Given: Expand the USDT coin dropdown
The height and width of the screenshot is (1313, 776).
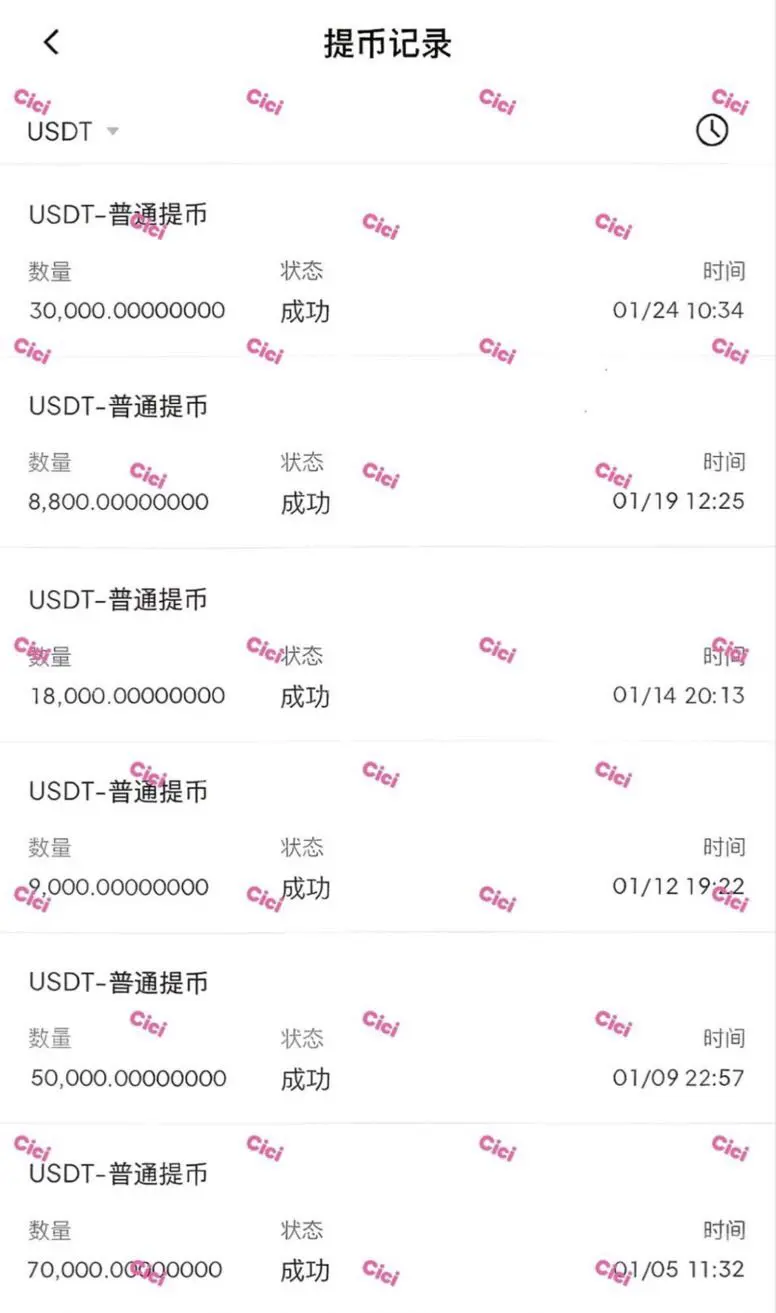Looking at the screenshot, I should (72, 131).
